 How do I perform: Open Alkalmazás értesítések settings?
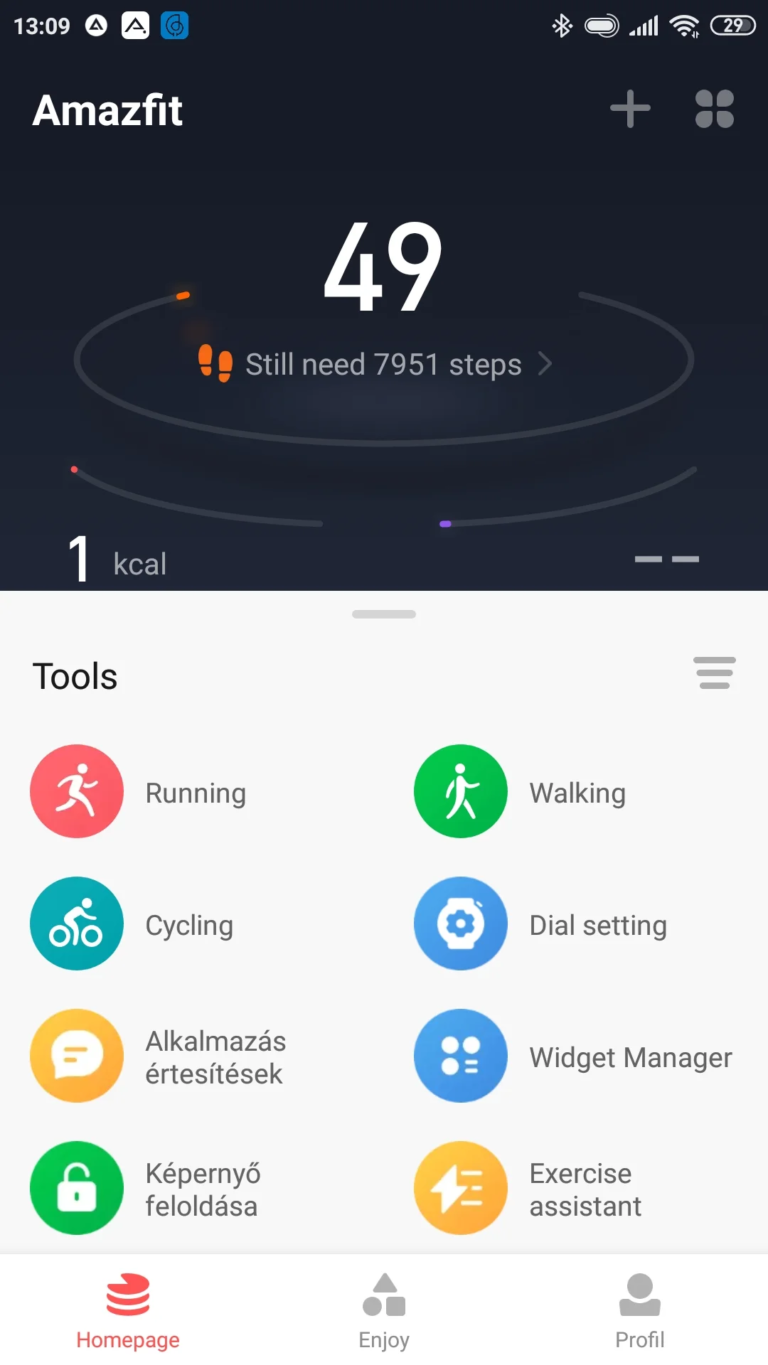coord(77,1055)
